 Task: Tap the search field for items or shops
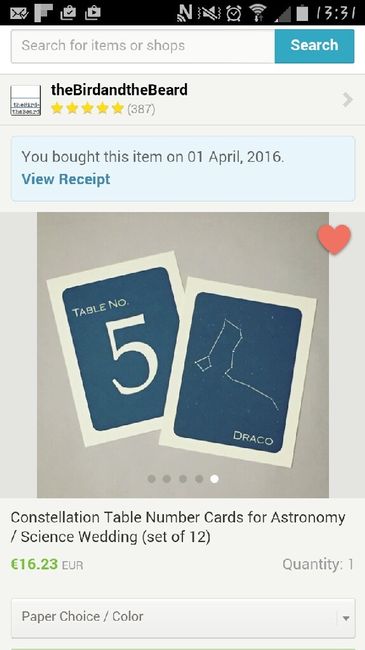(143, 46)
